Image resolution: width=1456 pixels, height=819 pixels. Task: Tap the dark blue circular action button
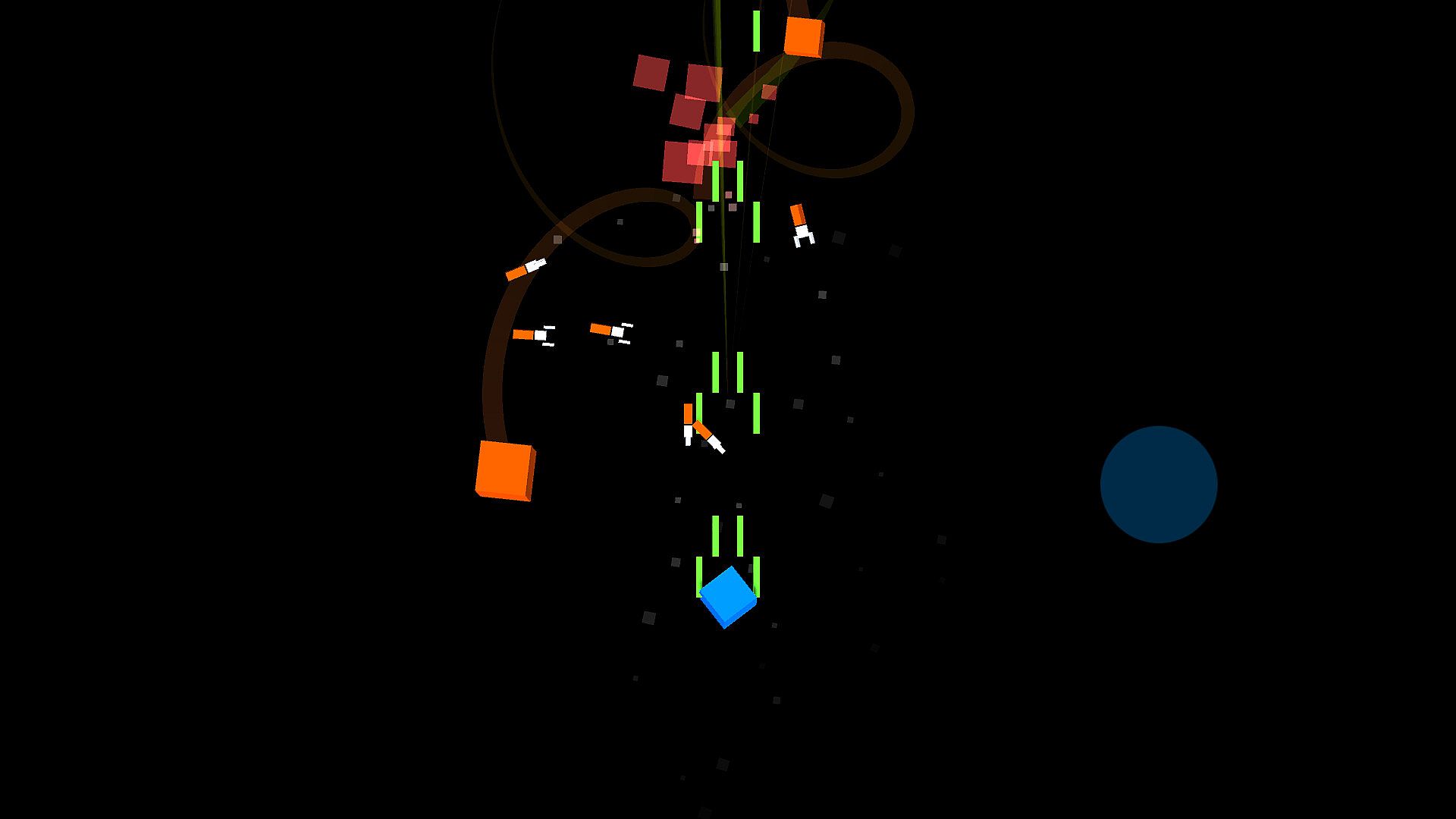[x=1159, y=485]
